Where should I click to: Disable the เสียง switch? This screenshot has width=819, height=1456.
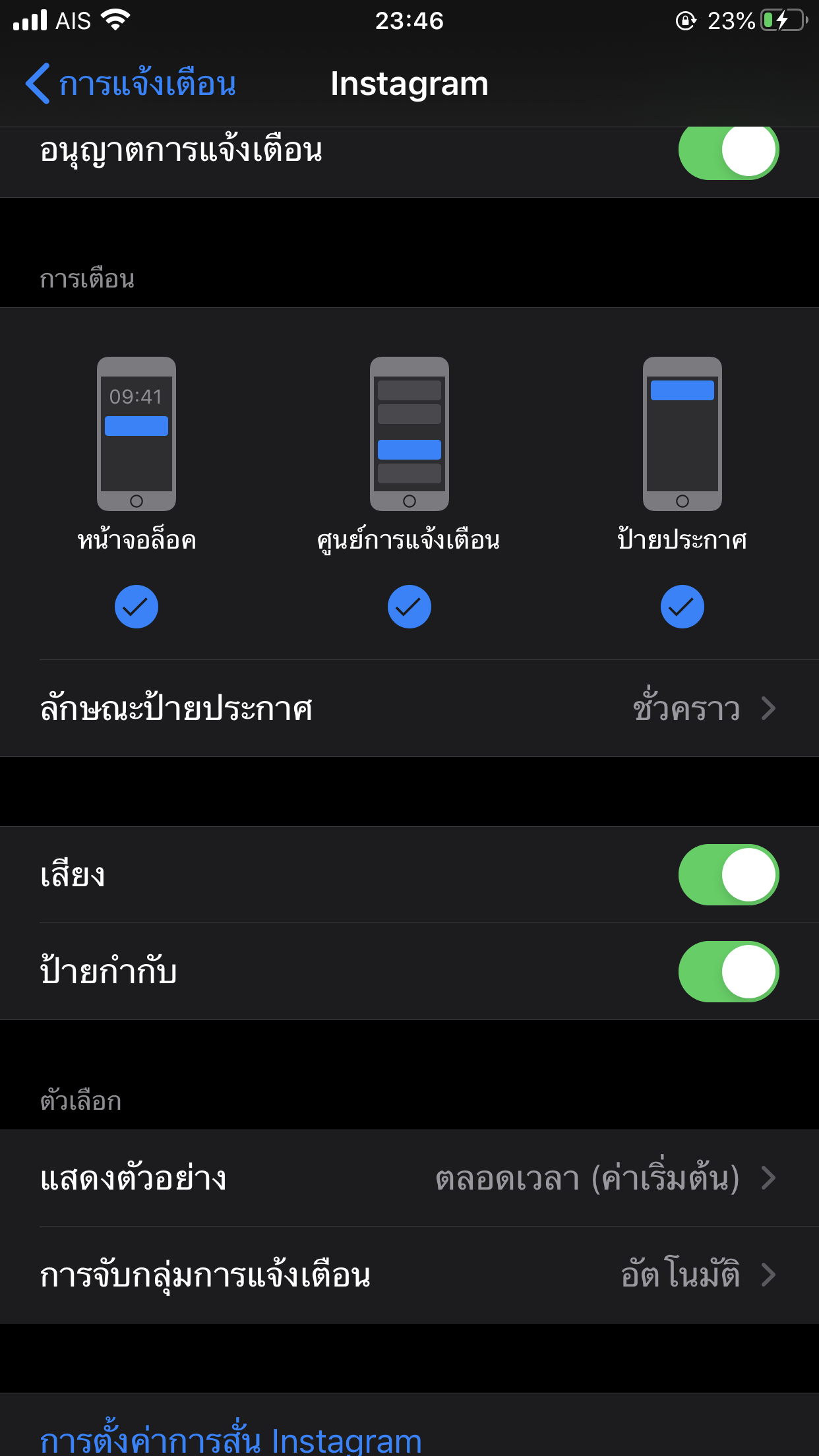coord(729,875)
